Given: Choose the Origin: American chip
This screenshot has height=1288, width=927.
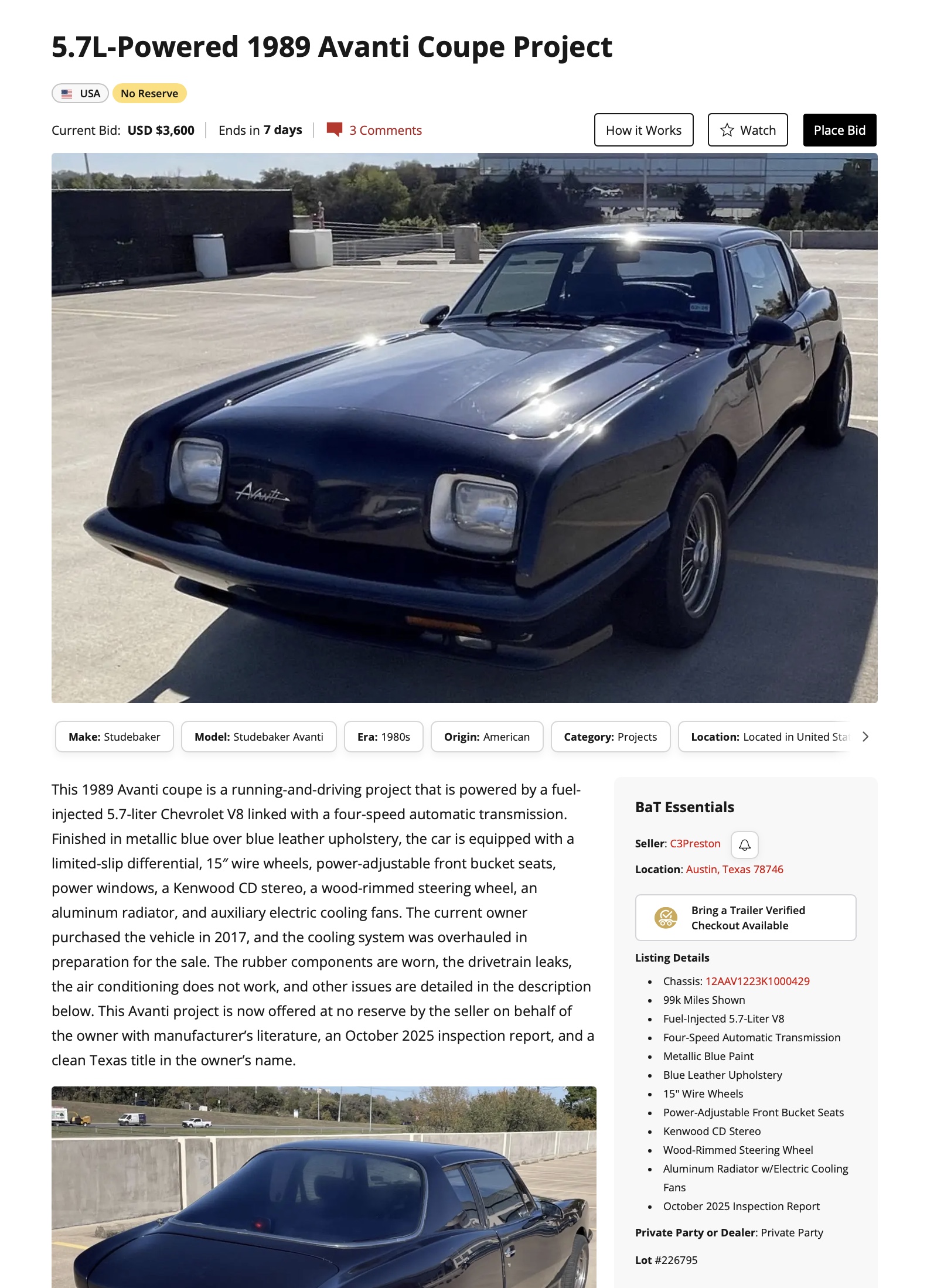Looking at the screenshot, I should tap(486, 737).
